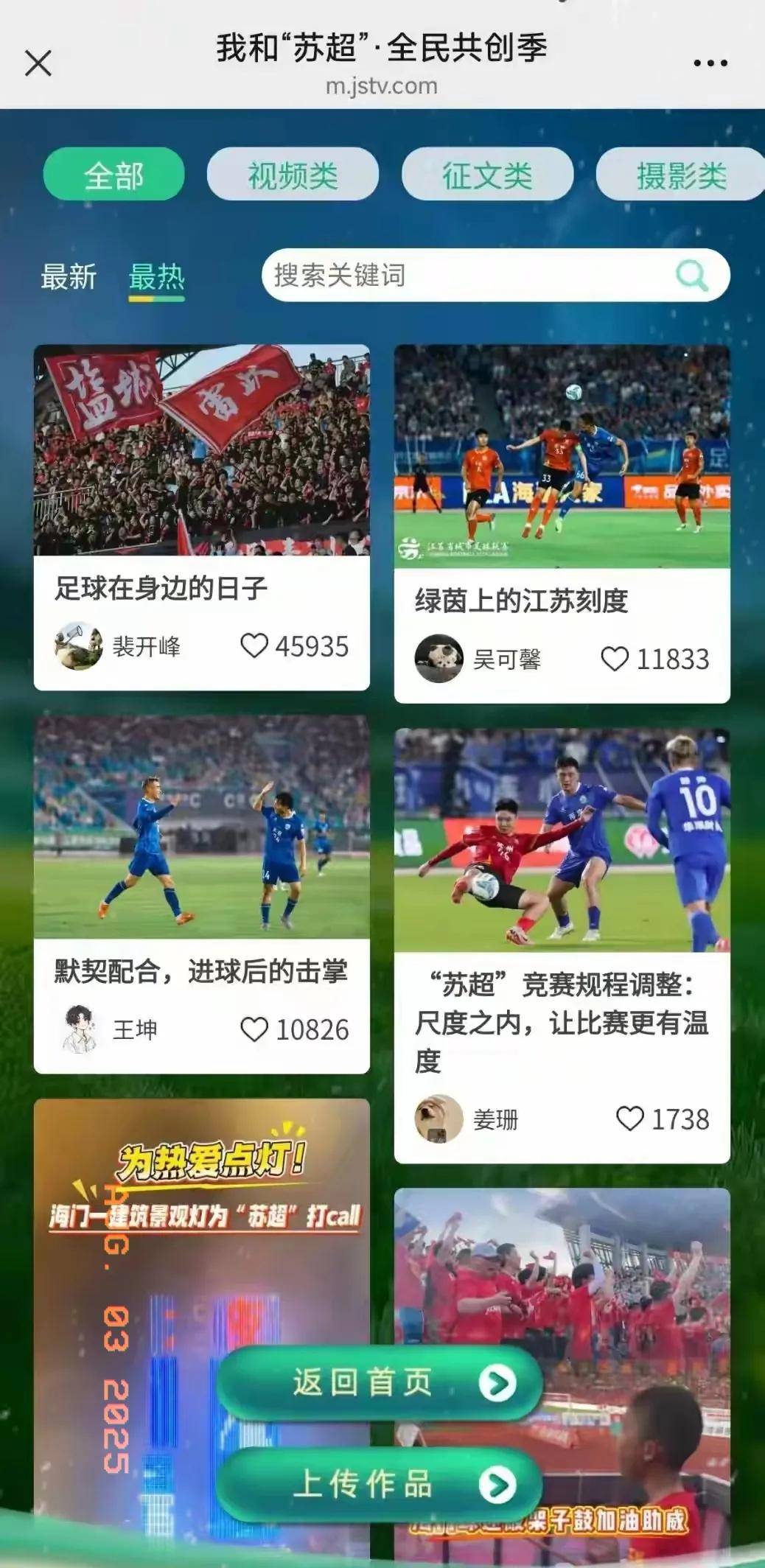
Task: Sort entries by 最热
Action: [156, 277]
